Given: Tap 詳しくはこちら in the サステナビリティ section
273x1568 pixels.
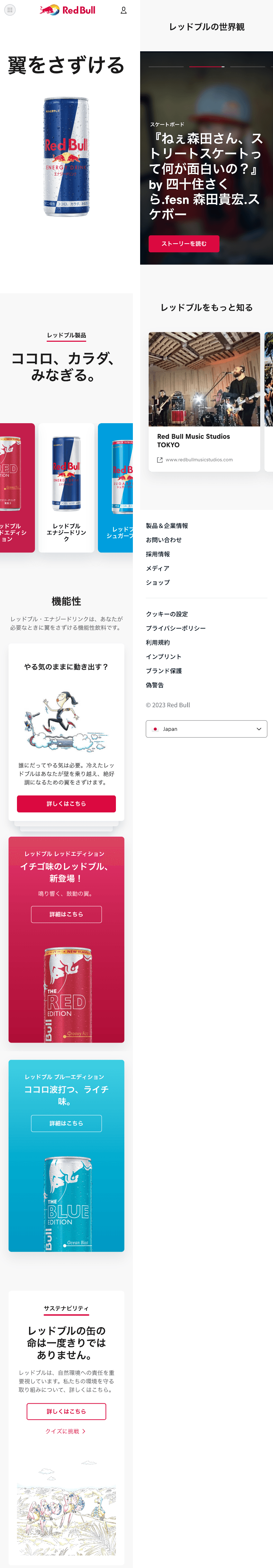Looking at the screenshot, I should pos(66,1411).
